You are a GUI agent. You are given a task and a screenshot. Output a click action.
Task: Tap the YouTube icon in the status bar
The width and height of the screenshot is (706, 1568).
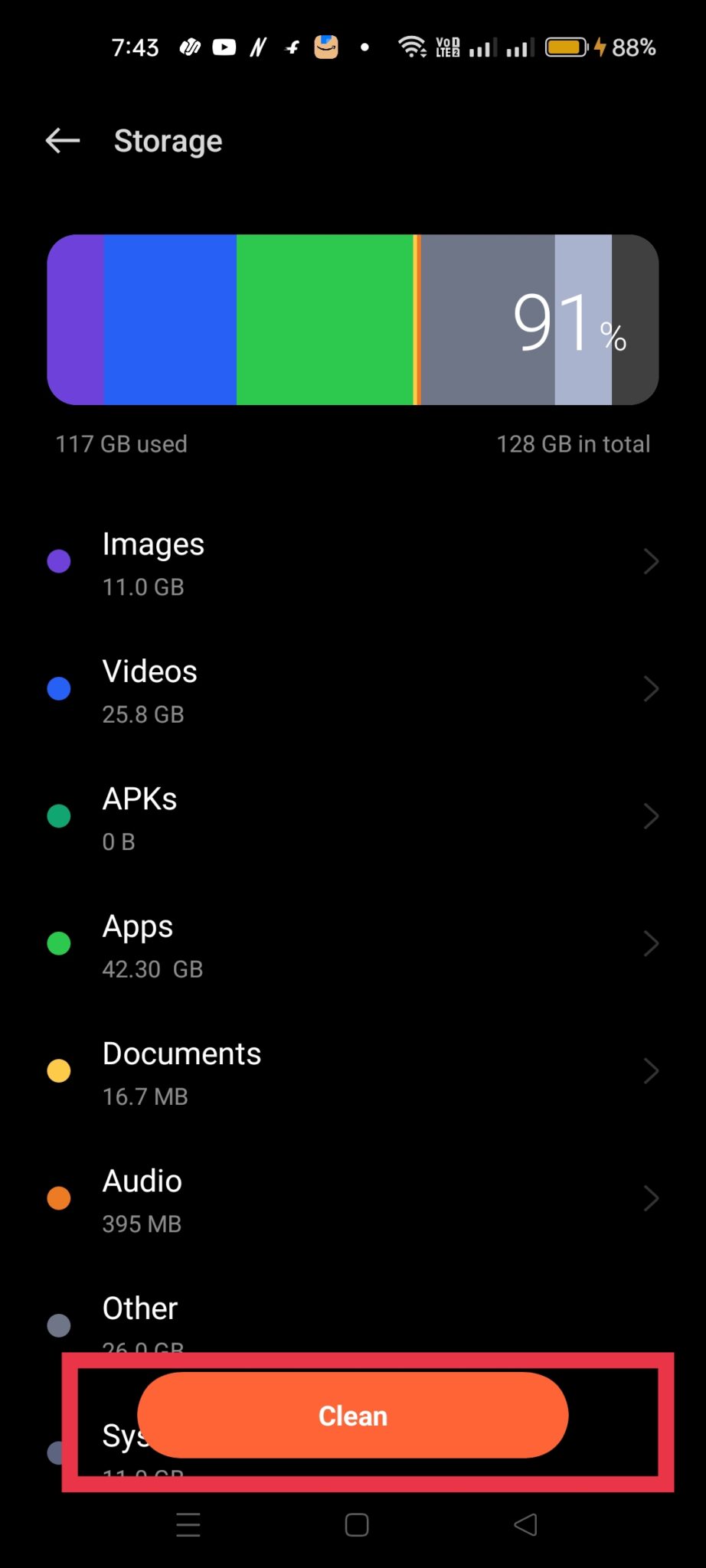tap(224, 47)
